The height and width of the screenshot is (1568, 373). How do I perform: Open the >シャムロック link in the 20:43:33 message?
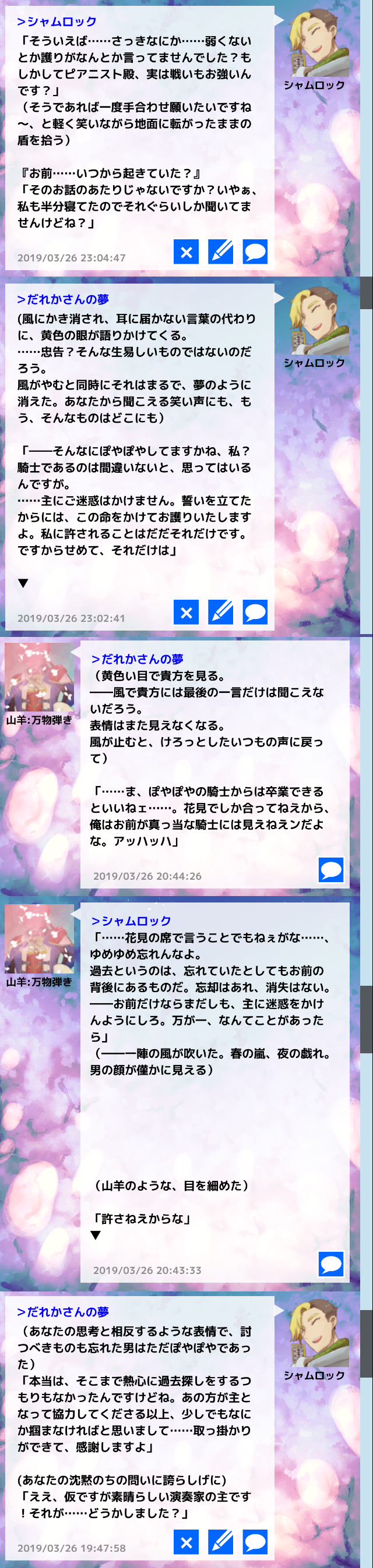point(131,921)
